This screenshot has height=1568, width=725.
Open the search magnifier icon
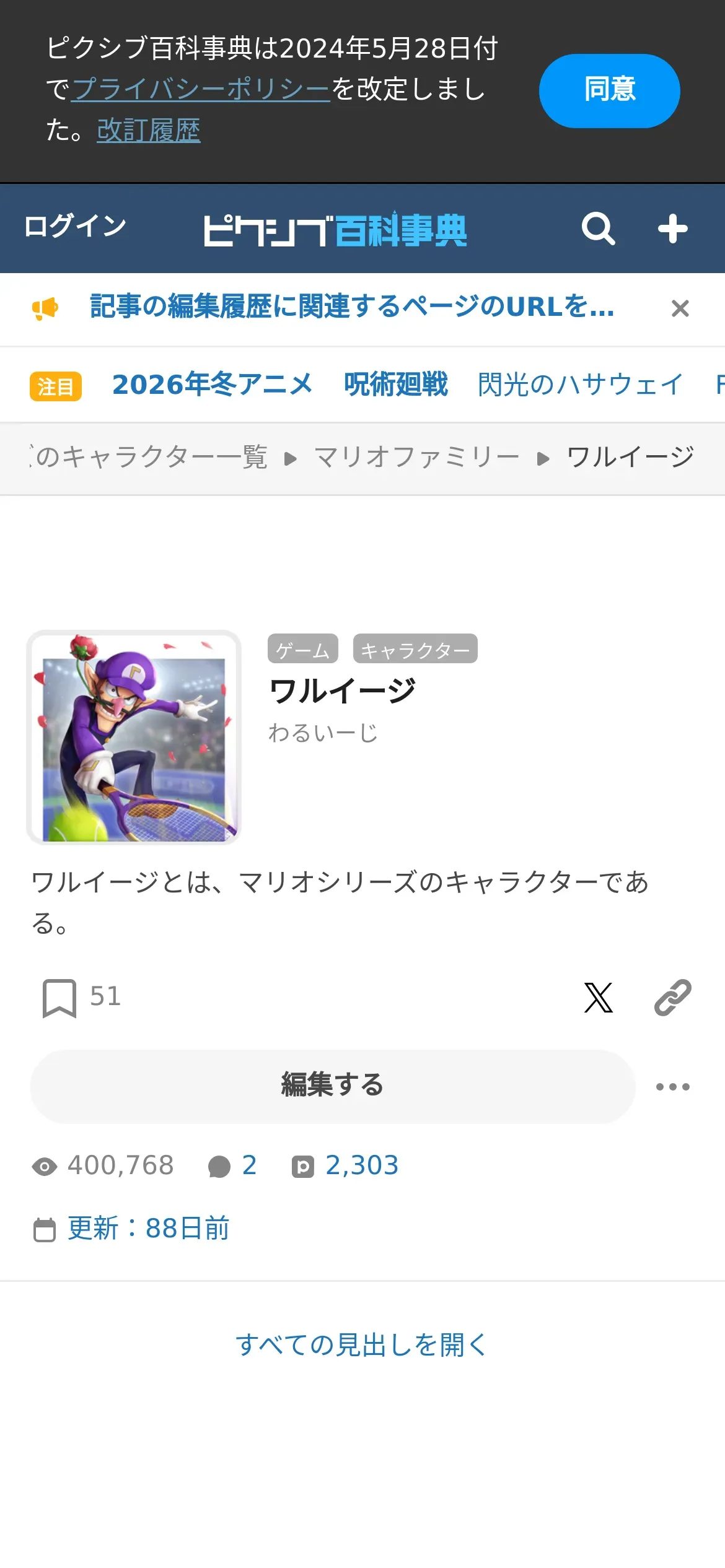(598, 229)
